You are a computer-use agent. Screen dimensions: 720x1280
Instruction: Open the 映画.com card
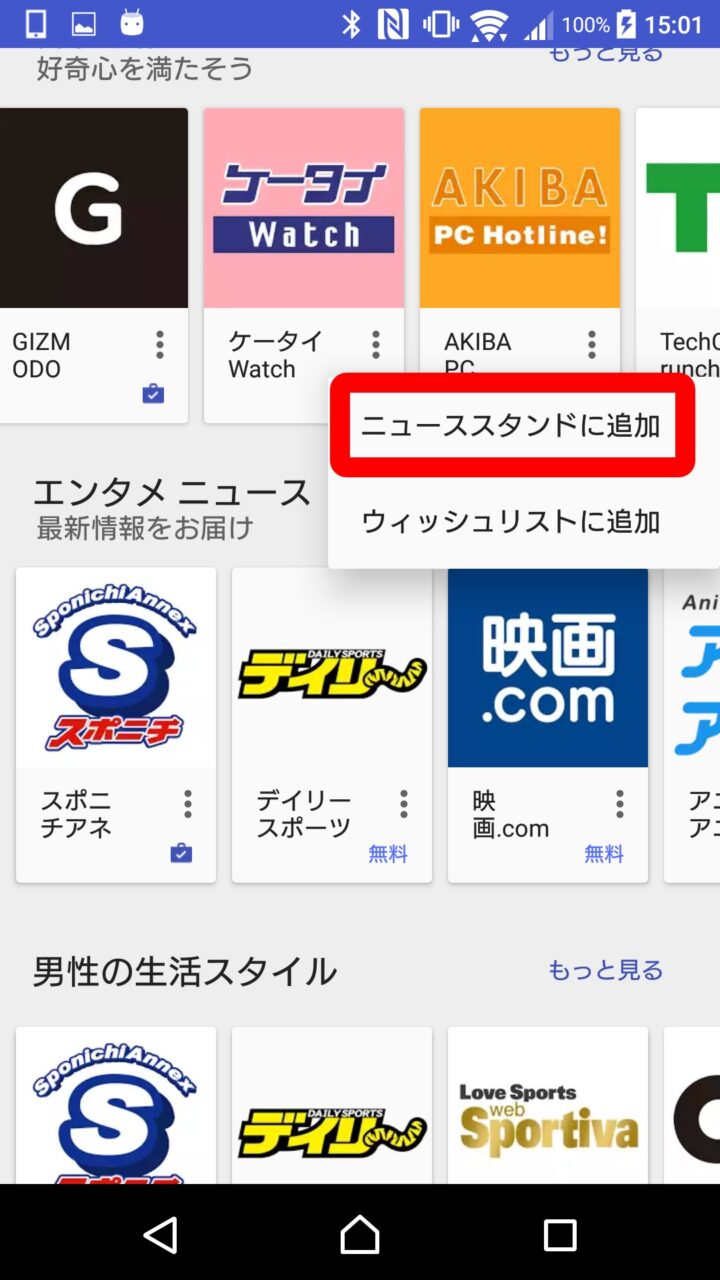[547, 668]
